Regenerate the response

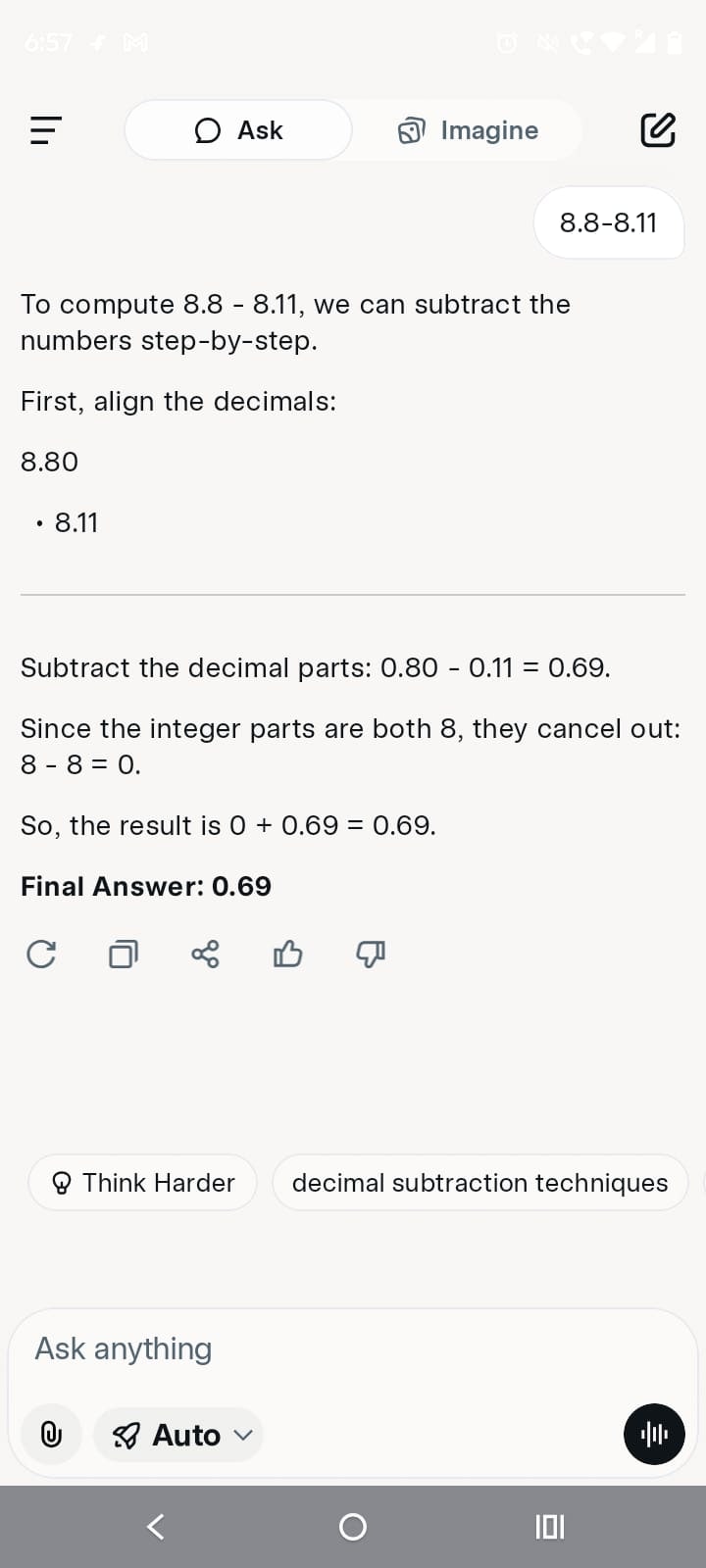pos(41,954)
